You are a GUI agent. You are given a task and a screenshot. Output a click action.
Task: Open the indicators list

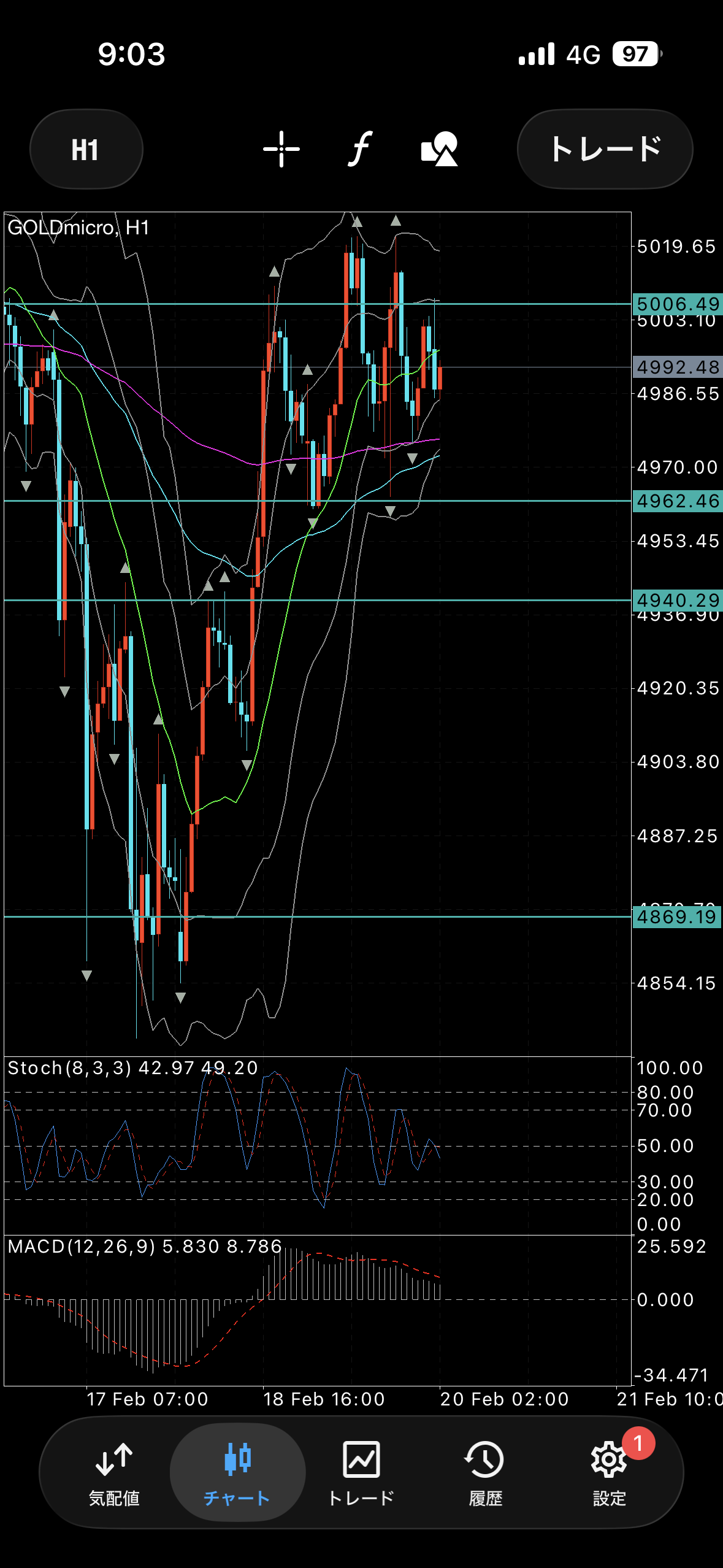tap(360, 149)
